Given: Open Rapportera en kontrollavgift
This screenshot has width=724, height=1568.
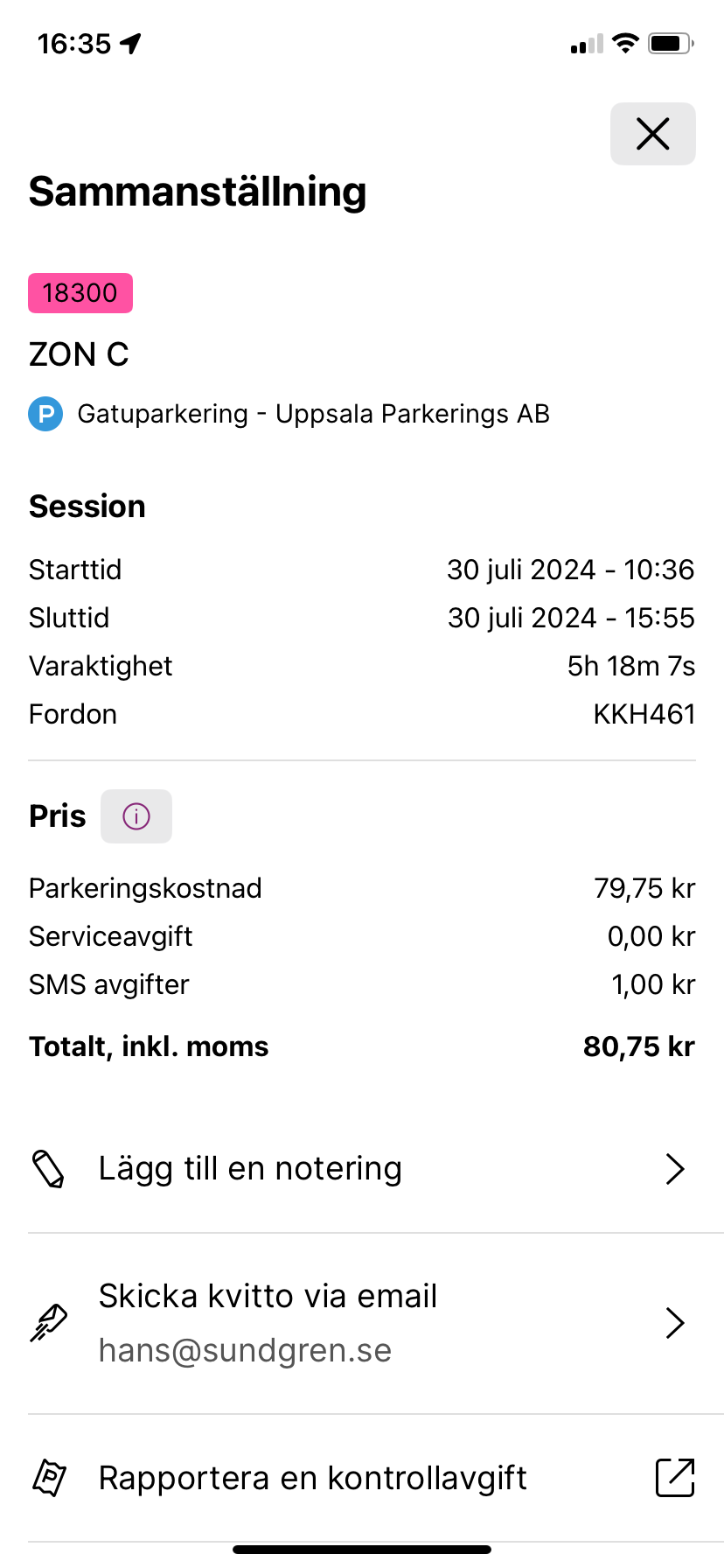Looking at the screenshot, I should [362, 1478].
